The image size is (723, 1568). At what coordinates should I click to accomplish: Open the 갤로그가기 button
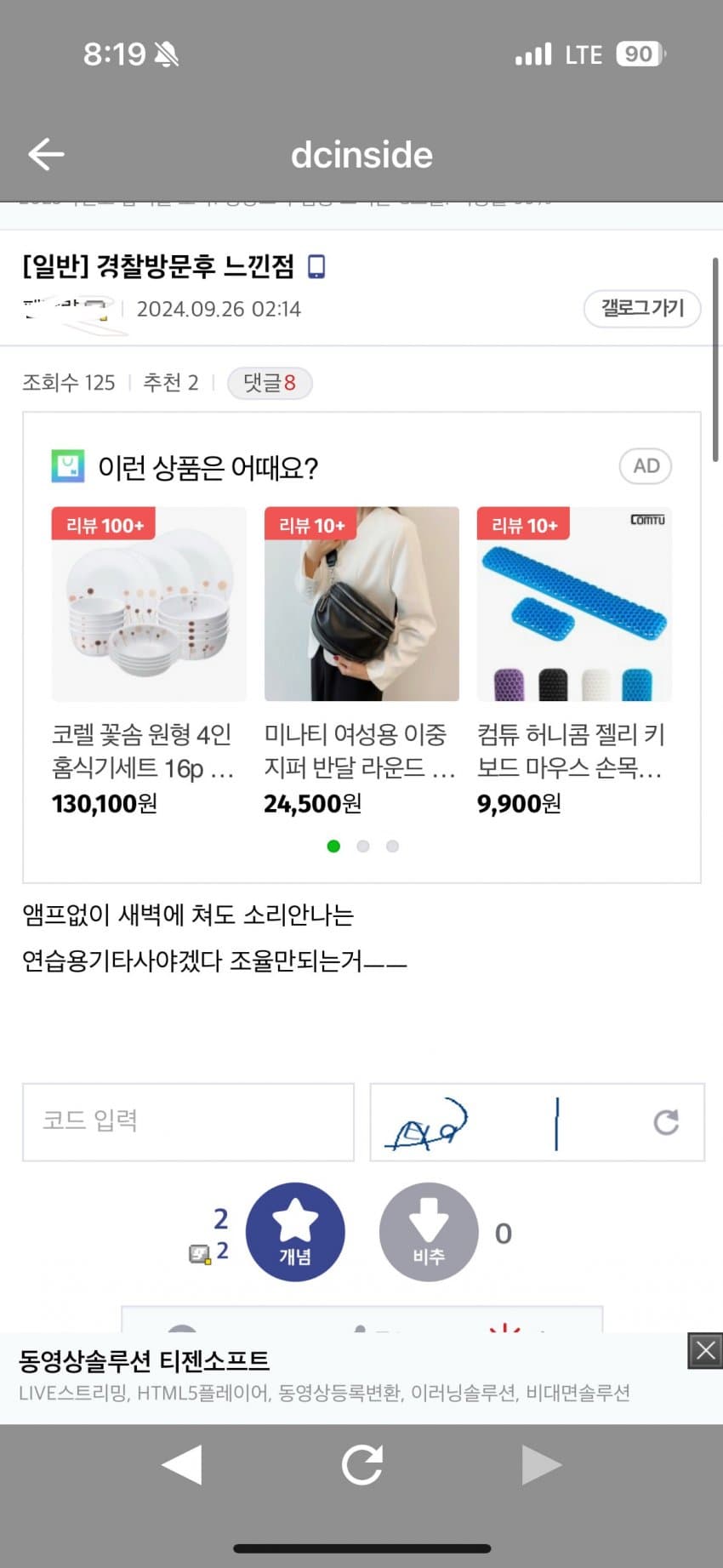pyautogui.click(x=642, y=308)
